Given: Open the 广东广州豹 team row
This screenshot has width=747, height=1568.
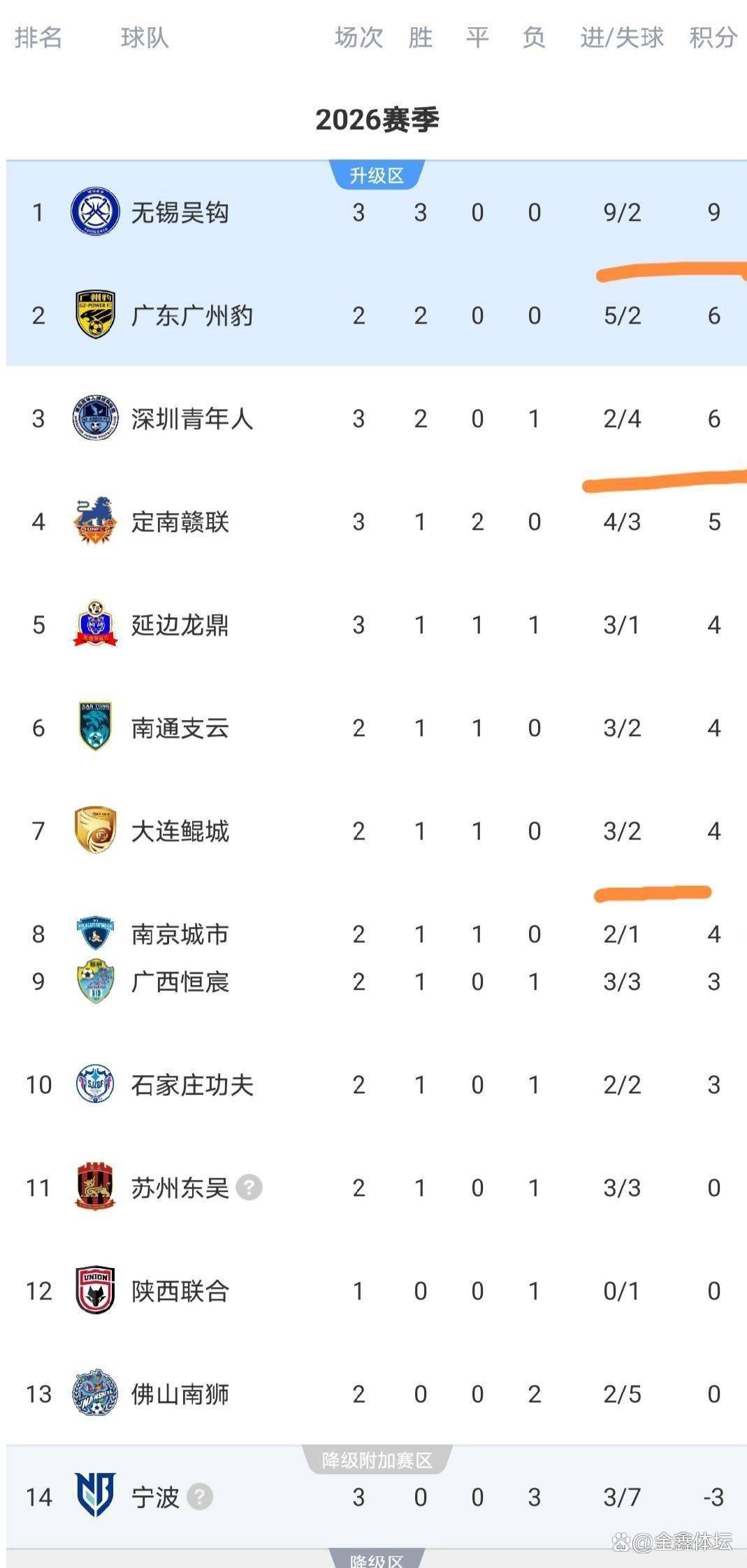Looking at the screenshot, I should pyautogui.click(x=377, y=315).
